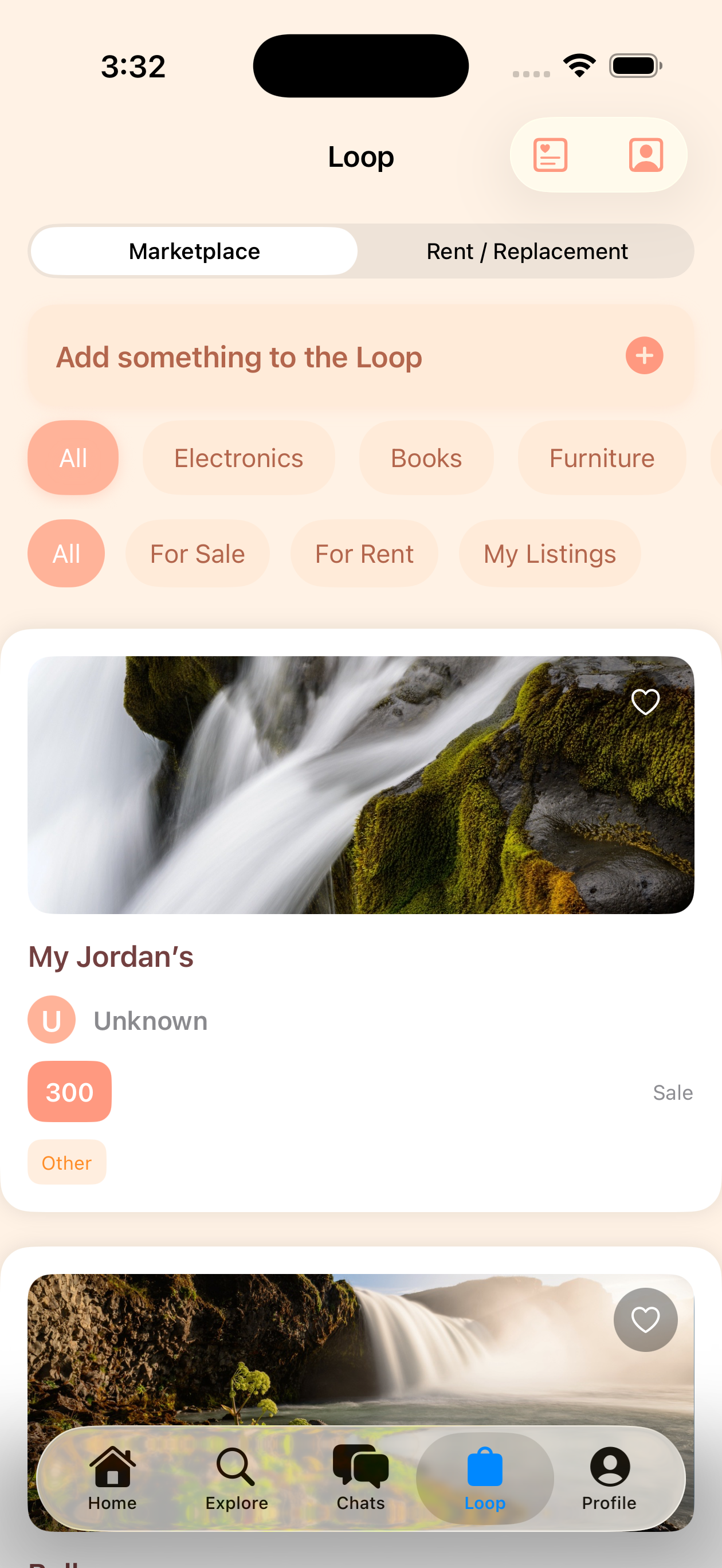
Task: Select the Furniture category chip
Action: click(x=602, y=458)
